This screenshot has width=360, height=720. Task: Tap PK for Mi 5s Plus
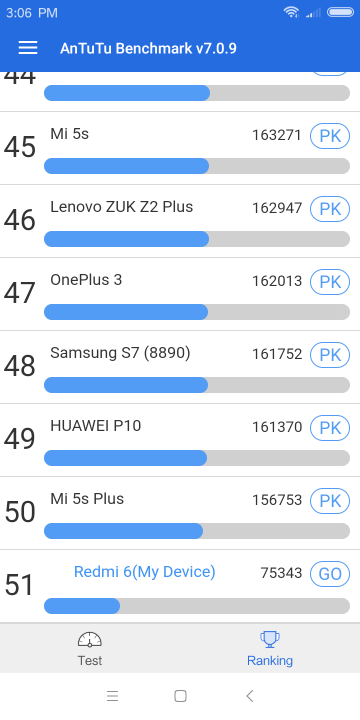point(330,501)
